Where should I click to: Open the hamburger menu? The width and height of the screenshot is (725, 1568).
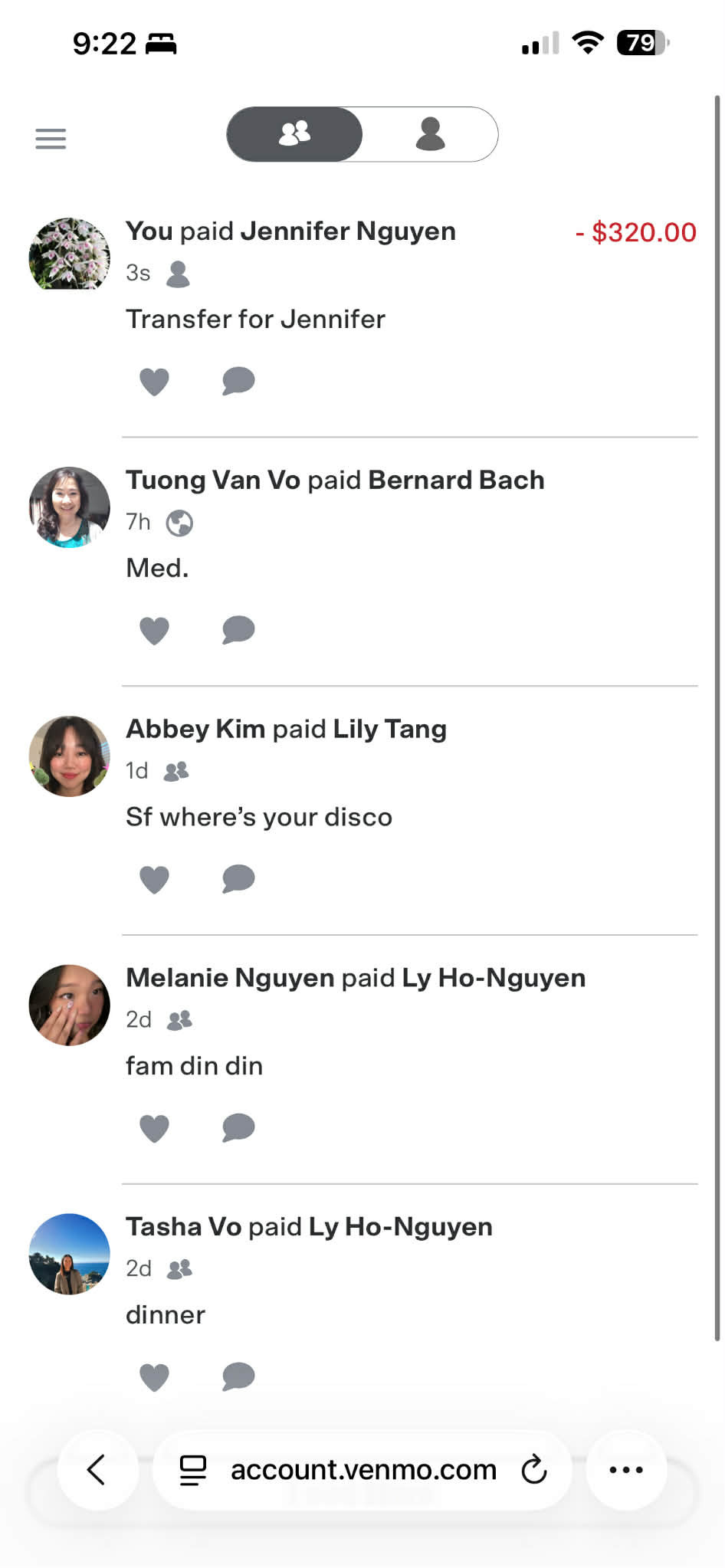[51, 139]
